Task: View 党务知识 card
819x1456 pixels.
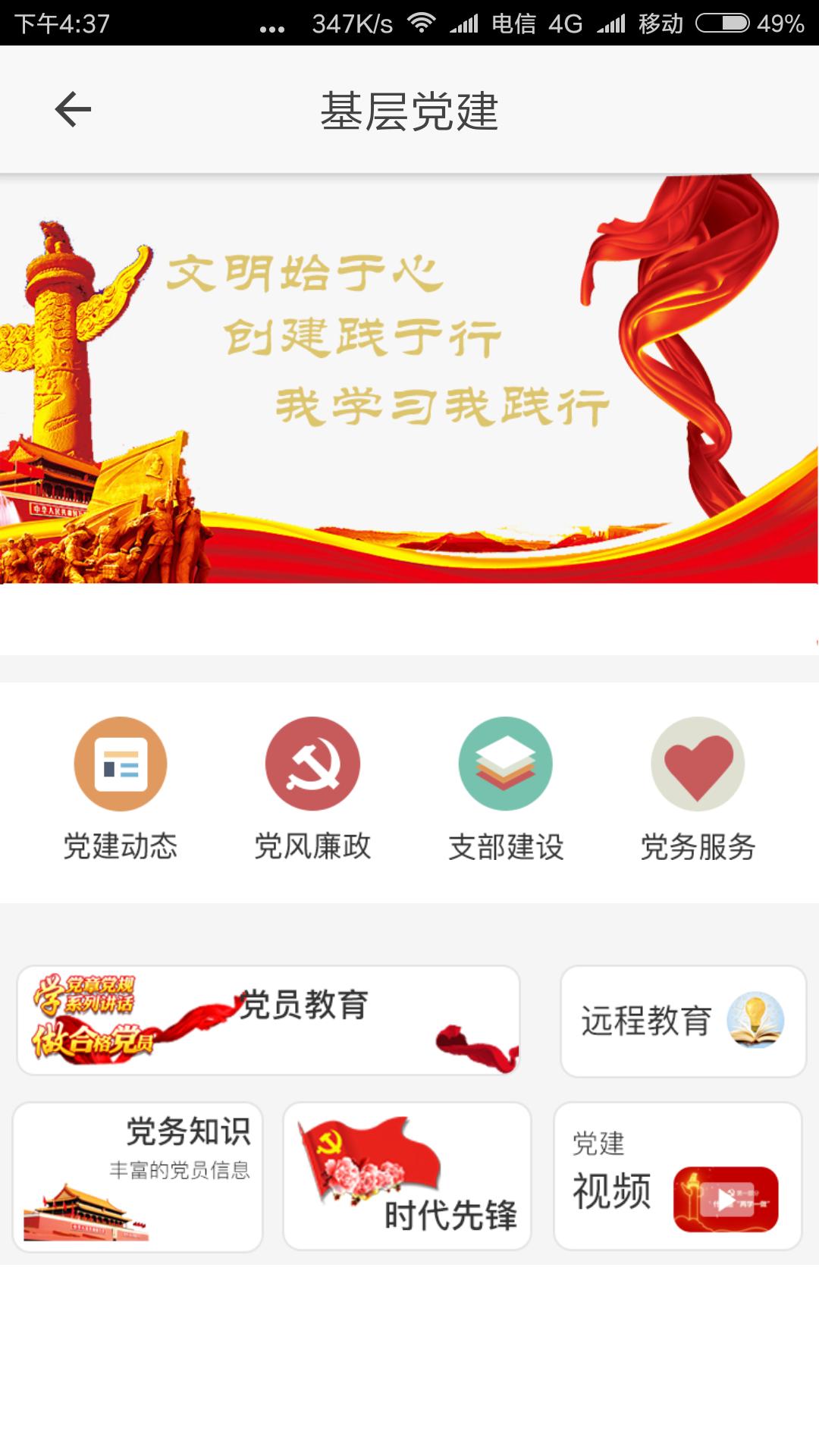Action: pos(138,1176)
